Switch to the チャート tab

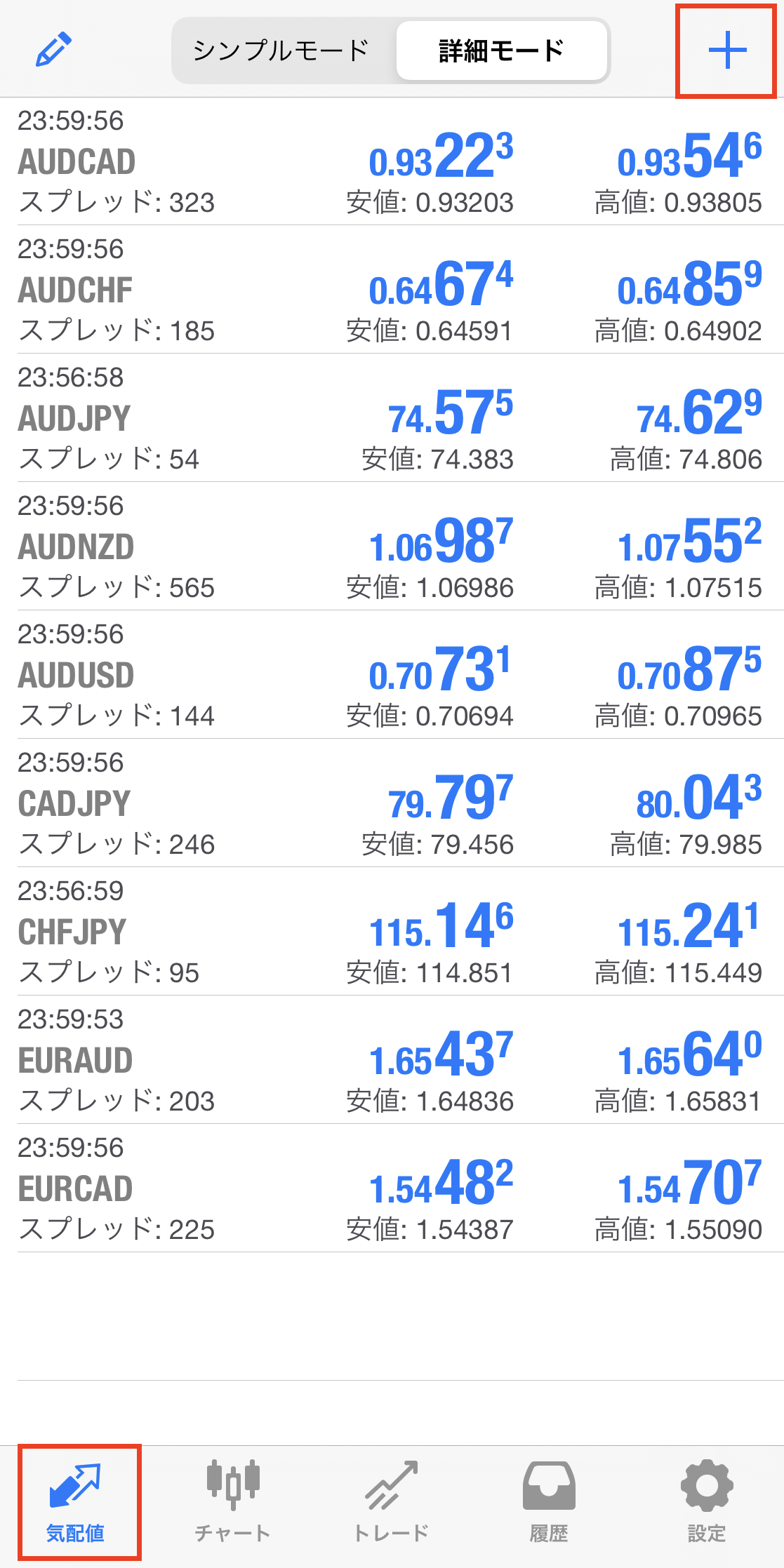233,1501
